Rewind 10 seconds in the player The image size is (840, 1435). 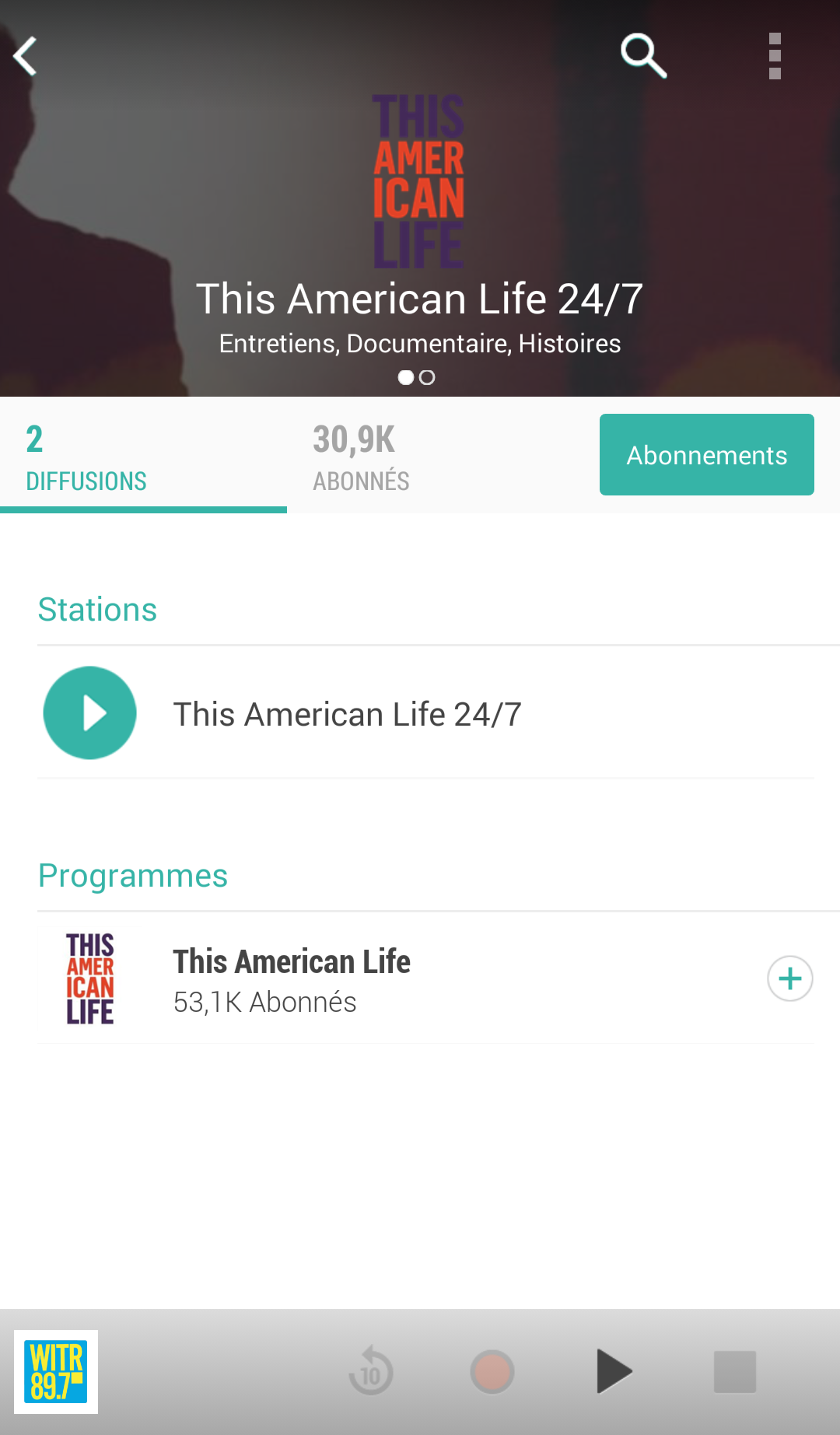coord(371,1371)
